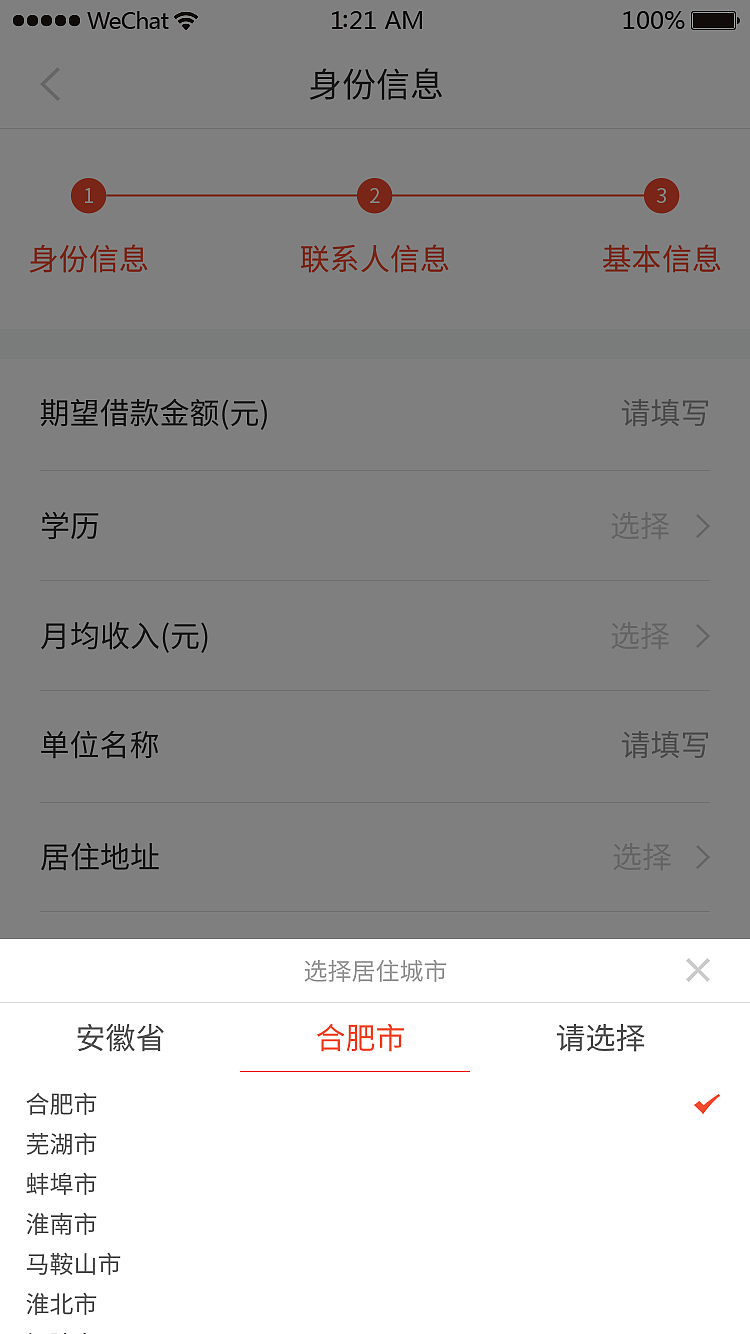Click the back arrow on the title bar
Image resolution: width=750 pixels, height=1334 pixels.
click(49, 84)
